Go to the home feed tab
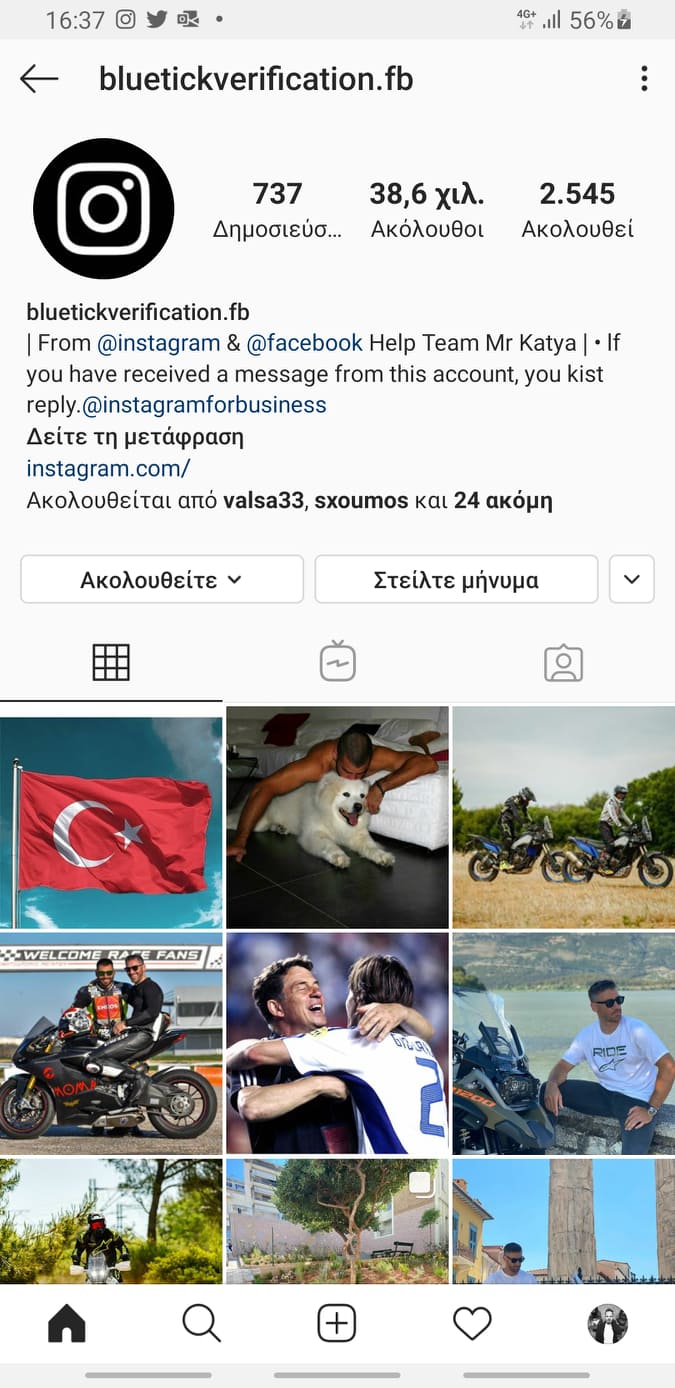This screenshot has width=675, height=1388. [x=67, y=1324]
